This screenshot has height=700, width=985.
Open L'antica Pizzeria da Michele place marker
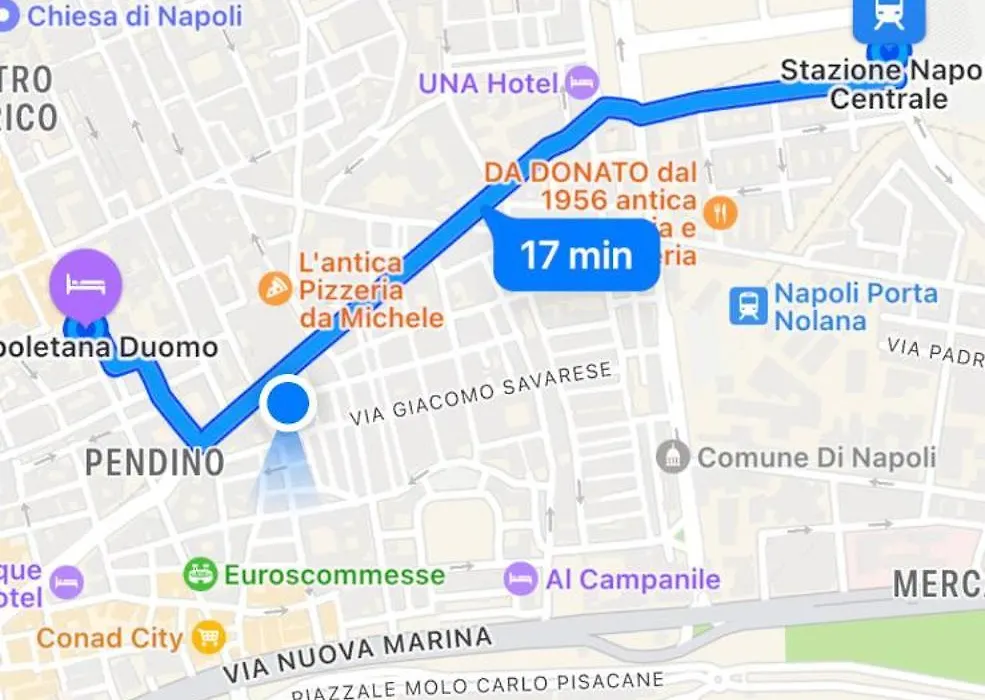click(x=275, y=289)
